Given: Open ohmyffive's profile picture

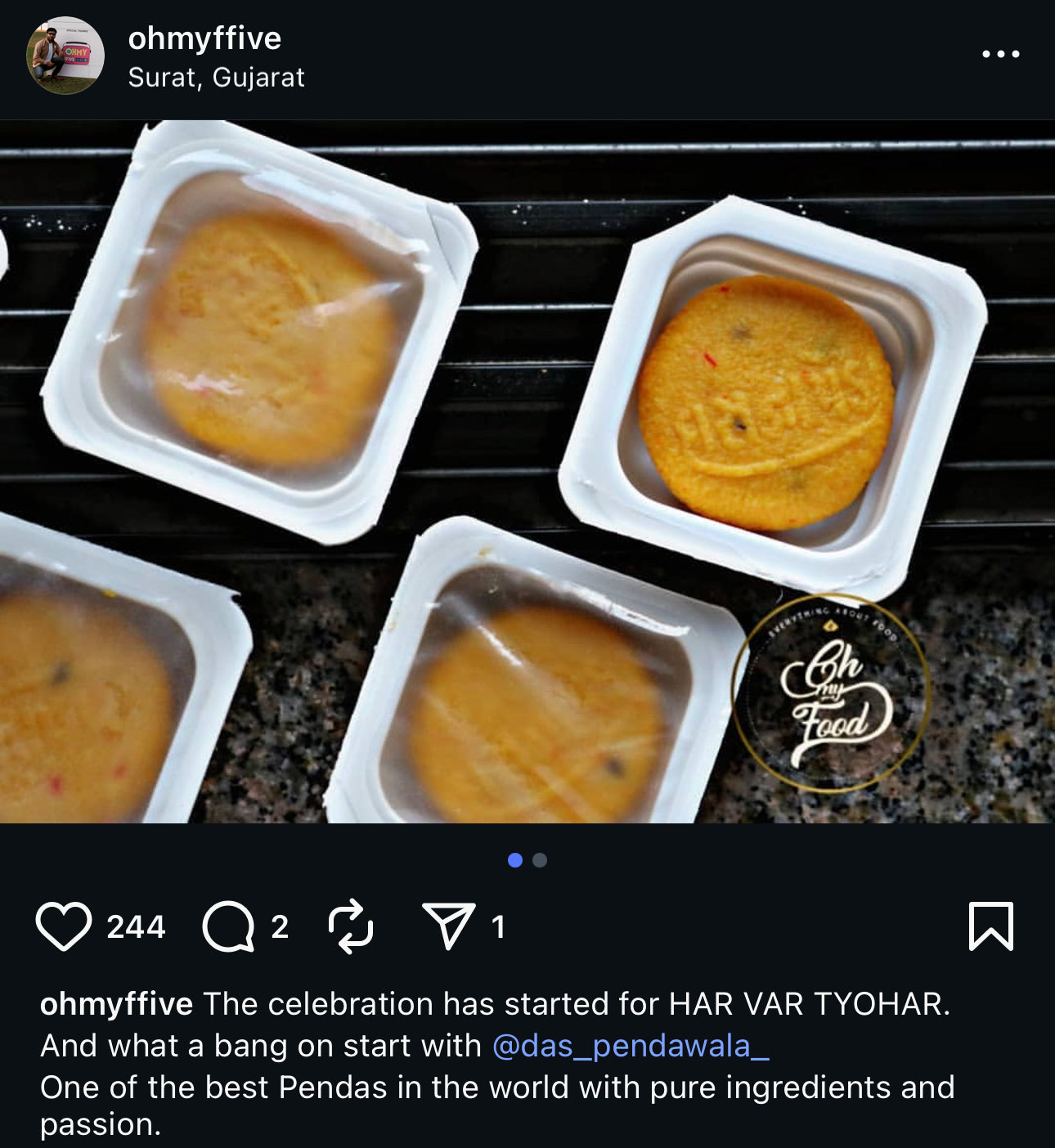Looking at the screenshot, I should 65,56.
